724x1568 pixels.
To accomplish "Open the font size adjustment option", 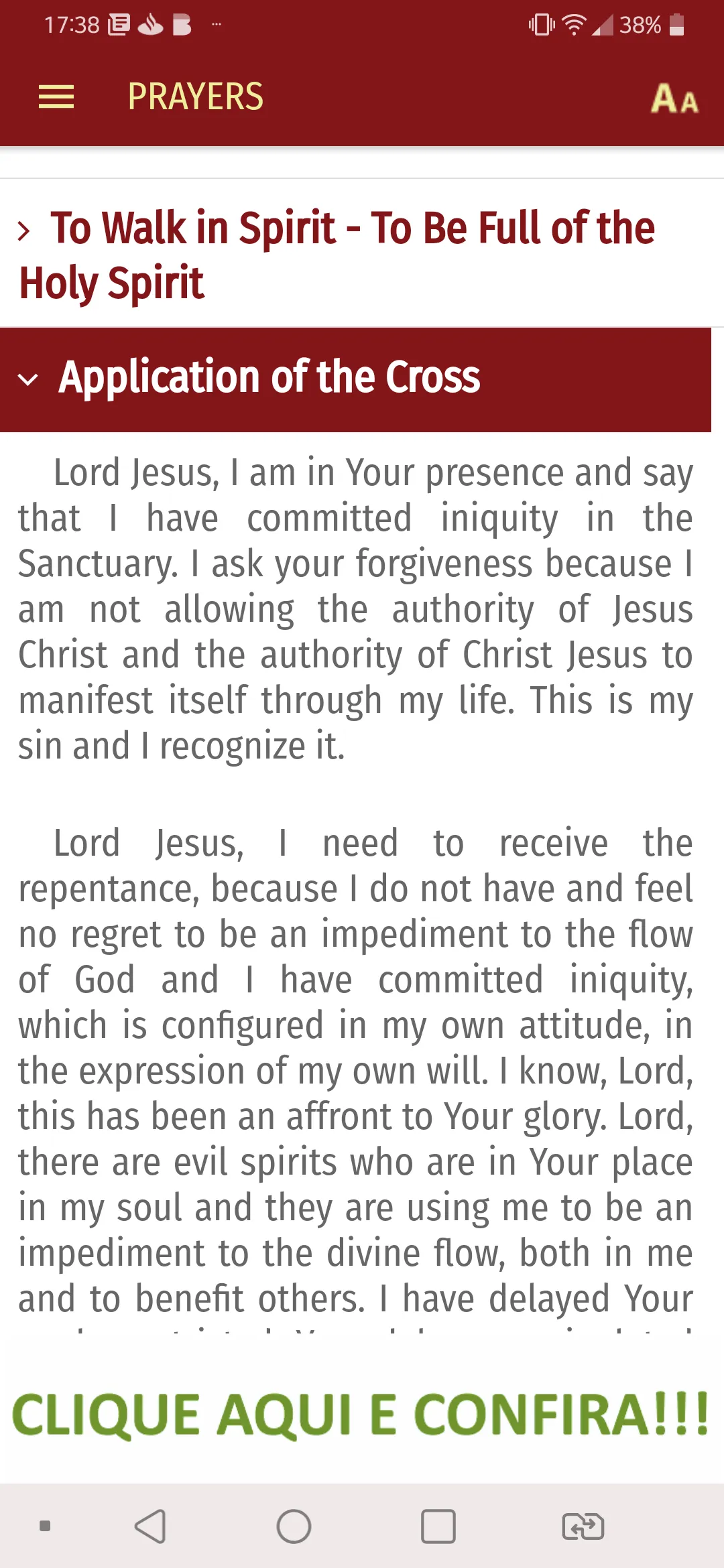I will click(x=674, y=98).
